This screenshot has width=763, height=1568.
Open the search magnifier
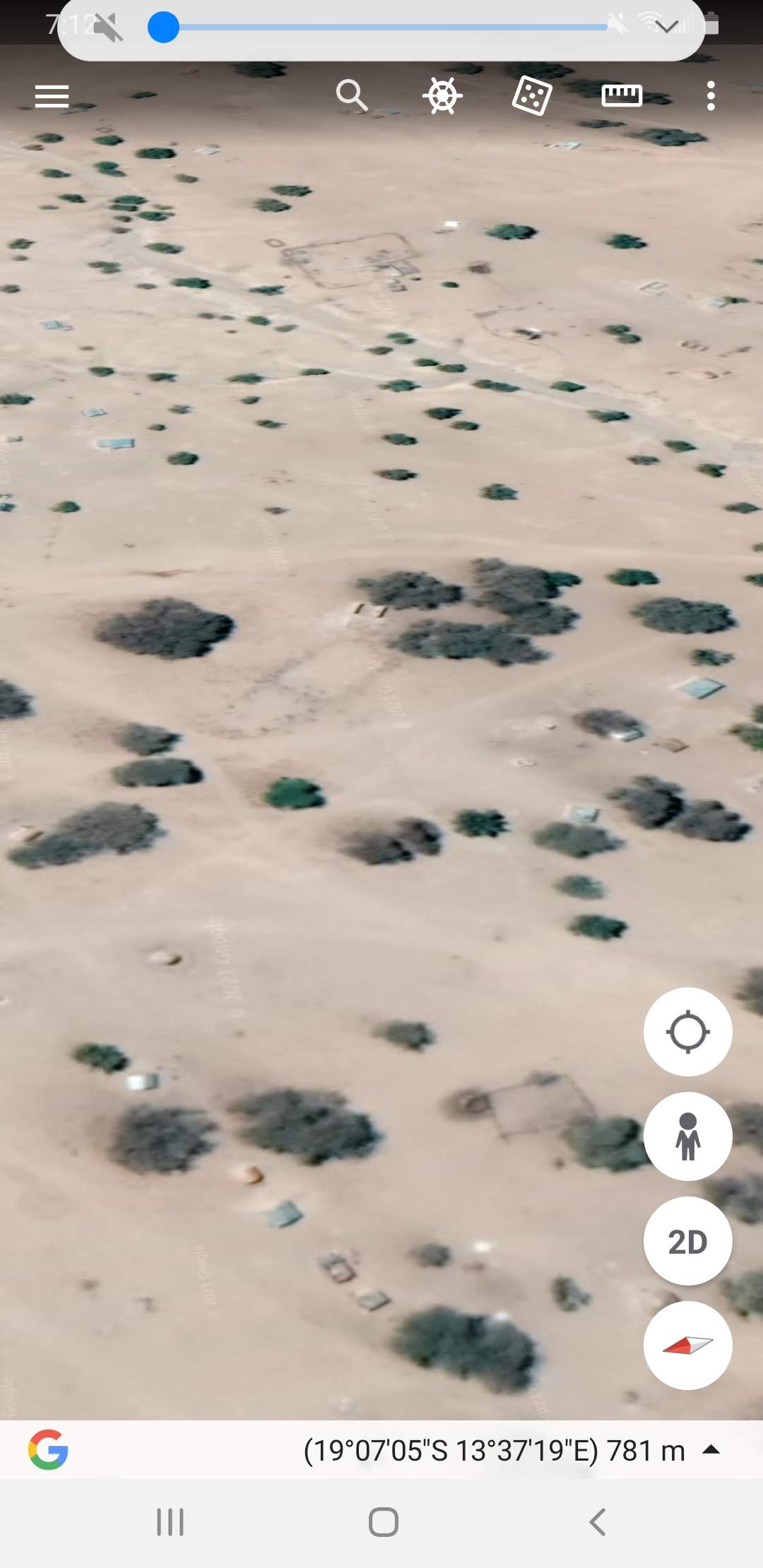(351, 95)
